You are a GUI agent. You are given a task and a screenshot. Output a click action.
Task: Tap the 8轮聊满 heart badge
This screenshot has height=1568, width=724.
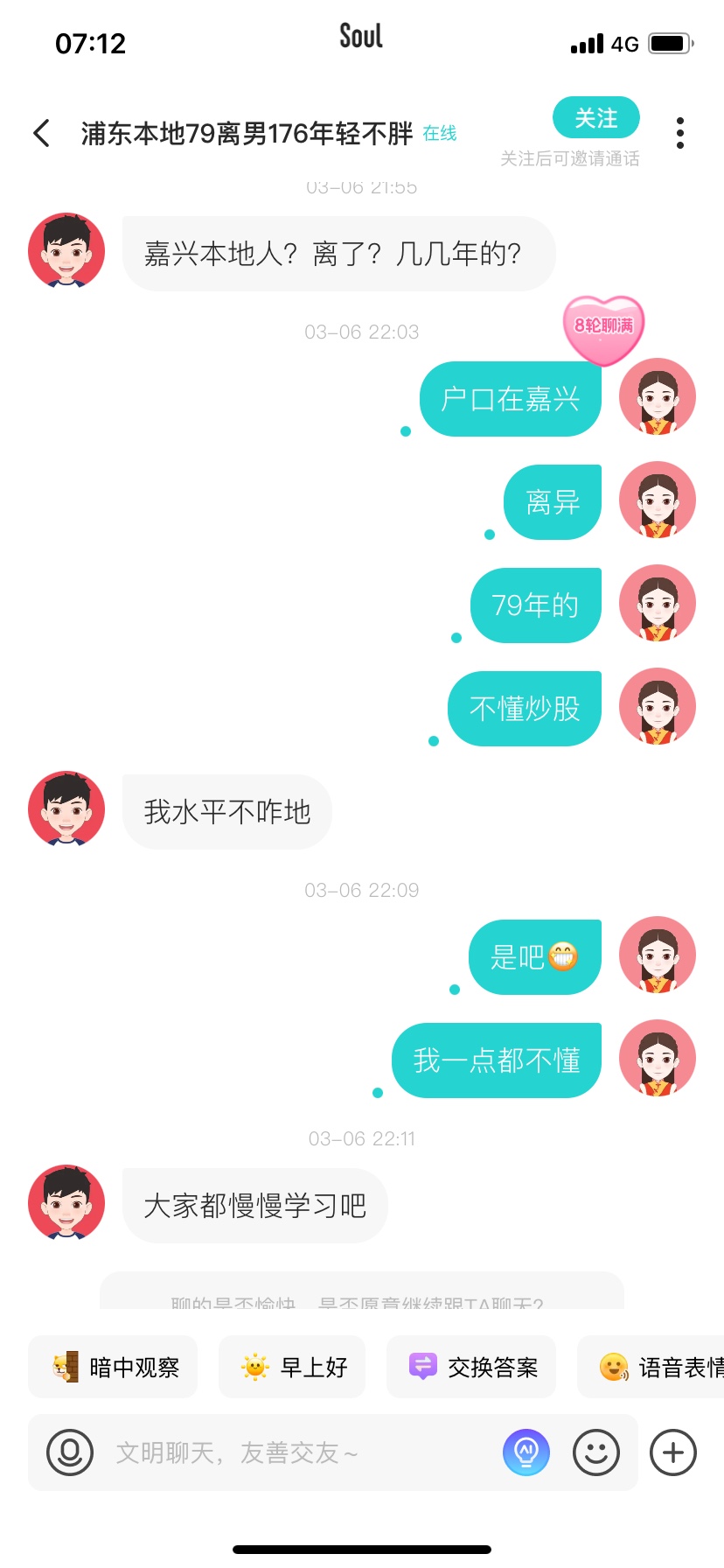coord(603,329)
